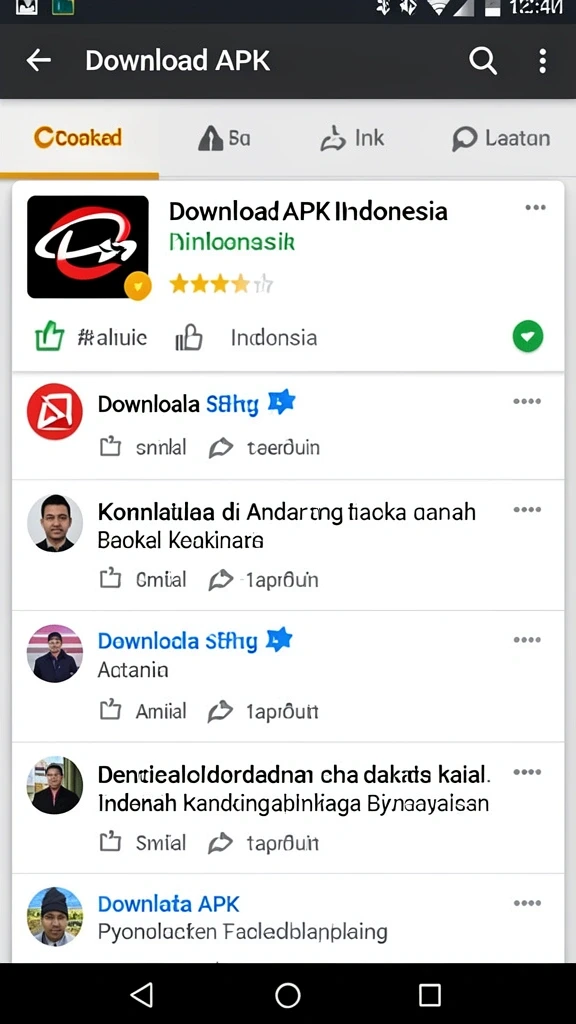Switch to the Ba tab
Image resolution: width=576 pixels, height=1024 pixels.
tap(224, 138)
